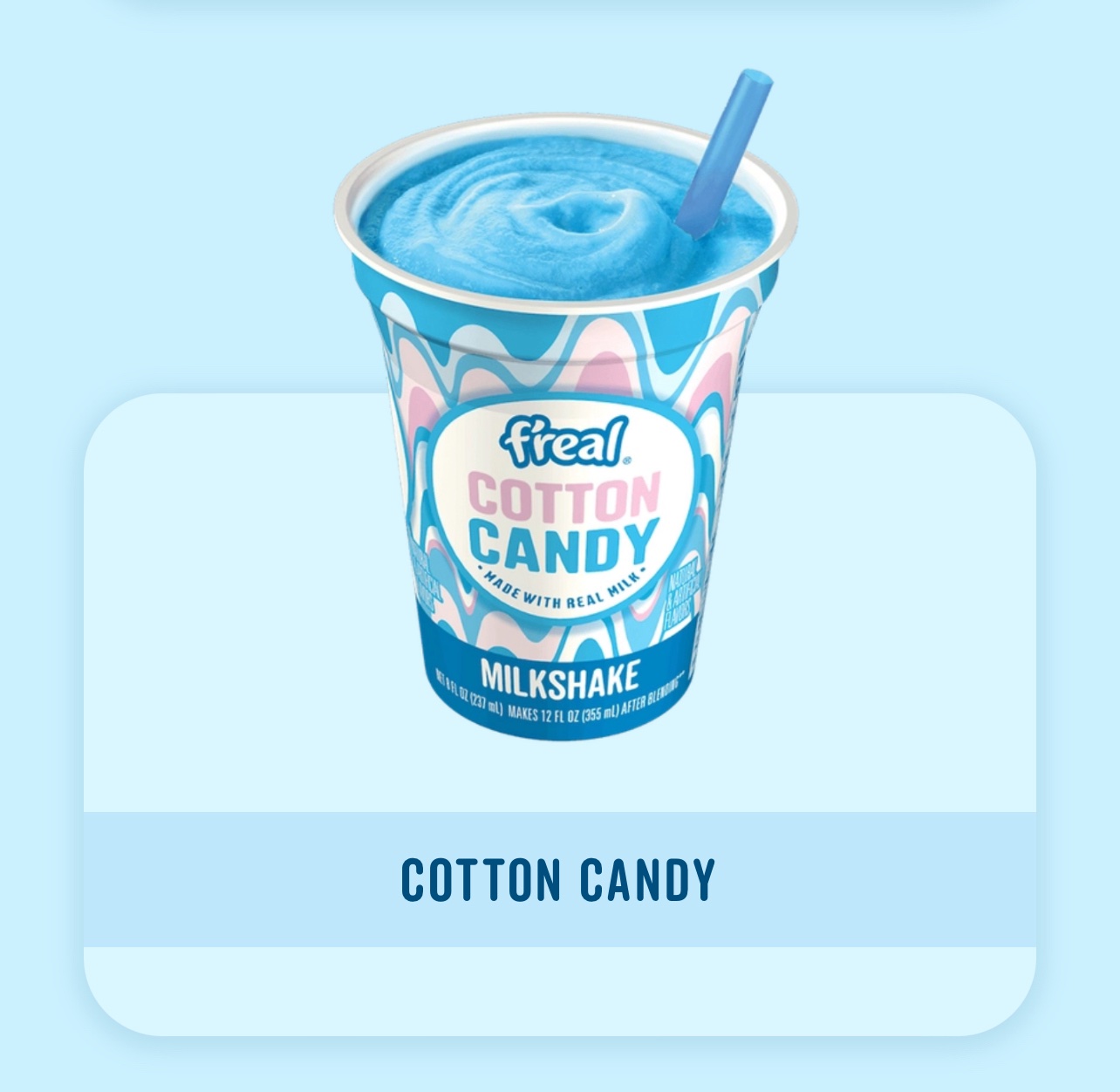Open the Cotton Candy milkshake card
The image size is (1120, 1092).
559,878
